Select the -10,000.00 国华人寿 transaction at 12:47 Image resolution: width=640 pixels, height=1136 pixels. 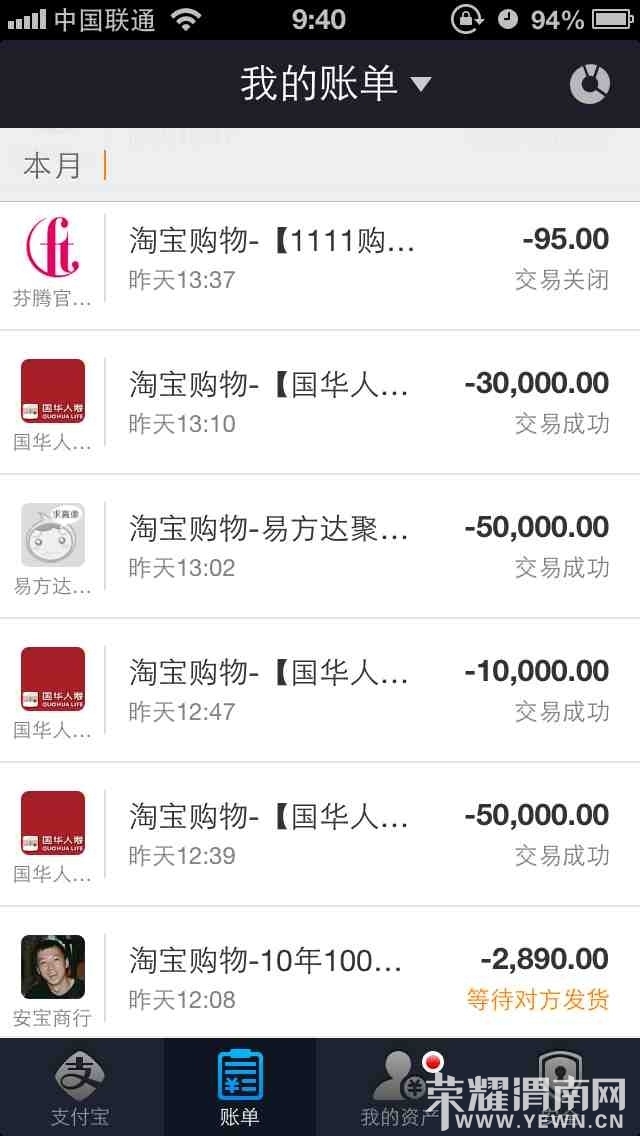click(x=320, y=690)
